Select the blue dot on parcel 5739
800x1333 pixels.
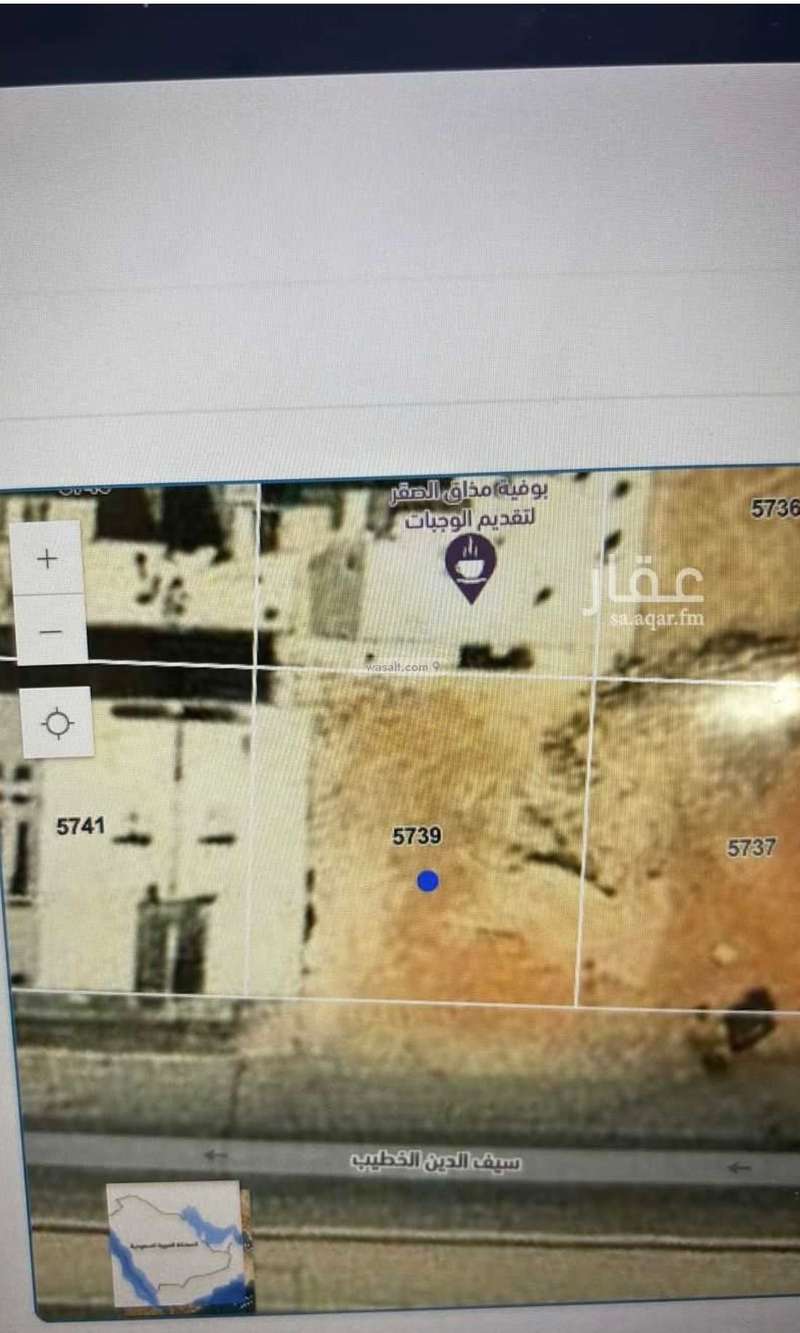[x=428, y=882]
